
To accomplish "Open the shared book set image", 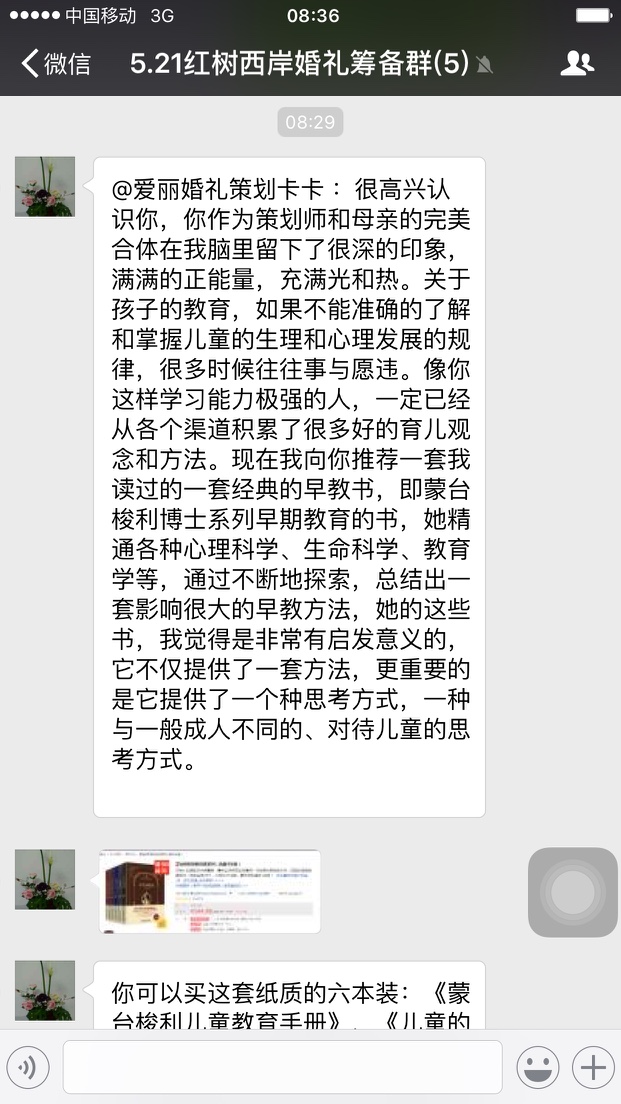I will click(210, 891).
